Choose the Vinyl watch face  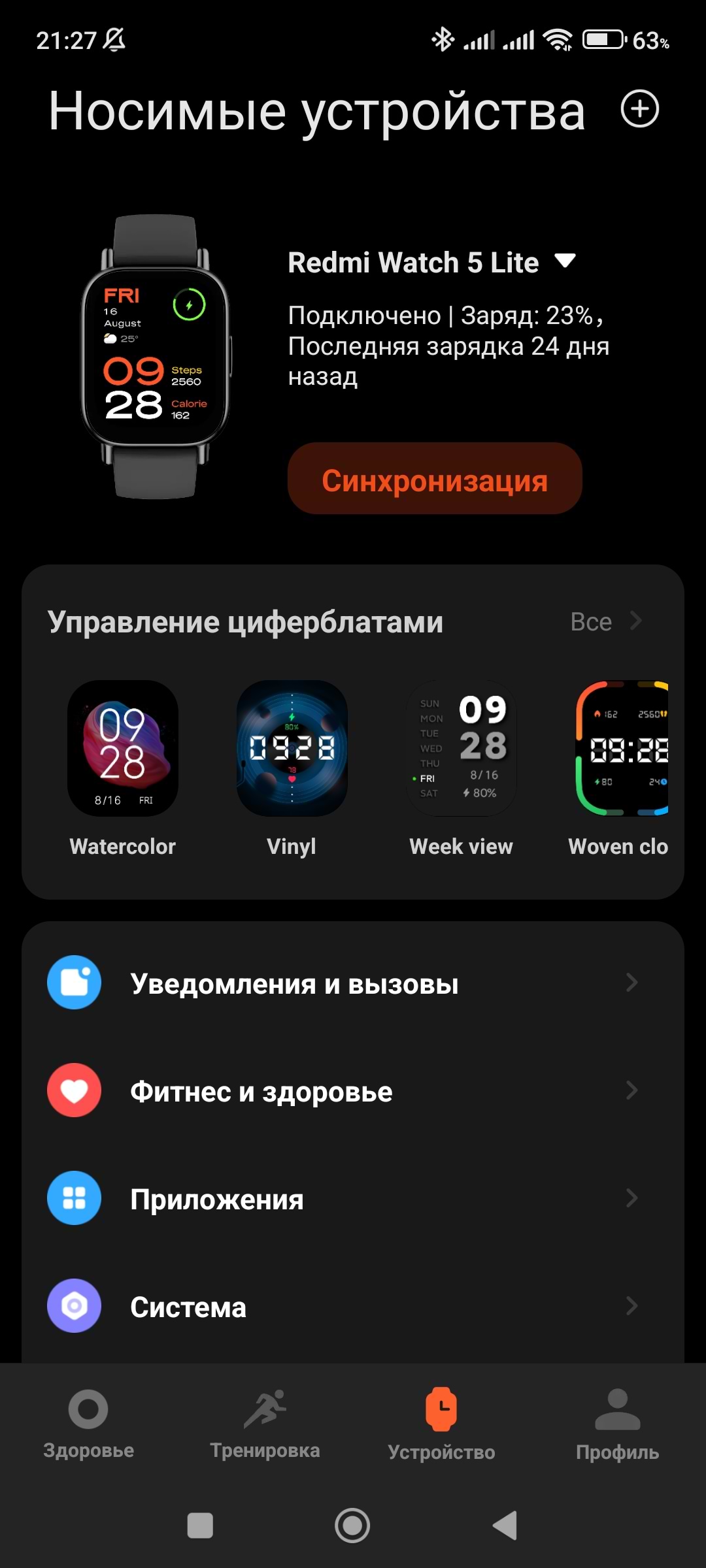292,749
